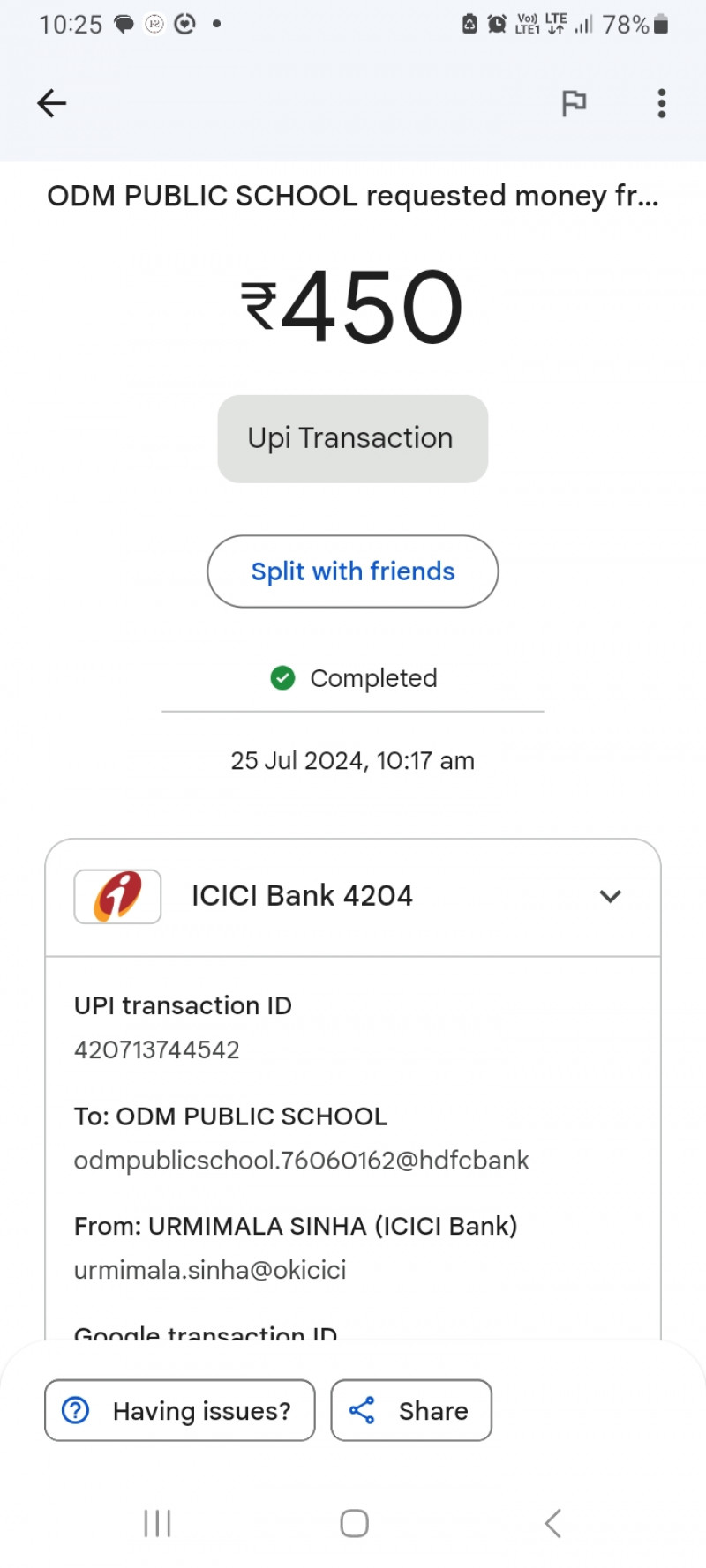The width and height of the screenshot is (706, 1568).
Task: Open the three-dot overflow menu
Action: pos(661,103)
